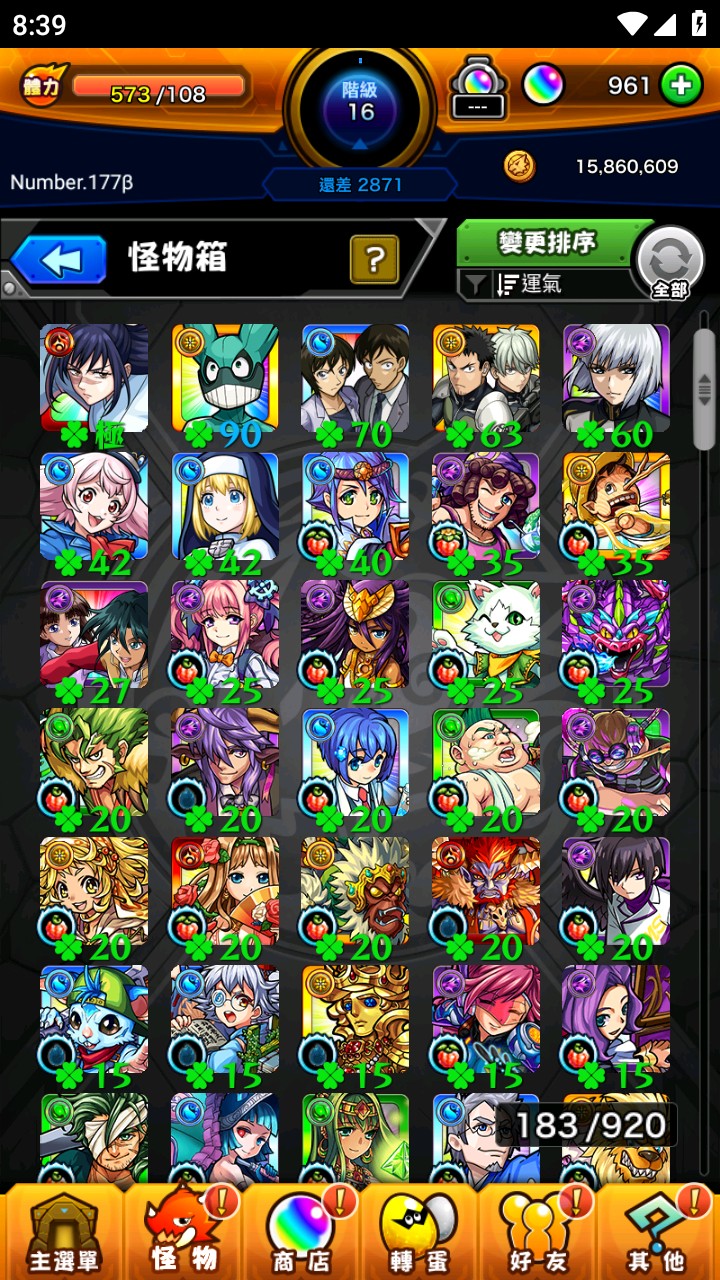Open the 其他 tab
This screenshot has width=720, height=1280.
657,1232
